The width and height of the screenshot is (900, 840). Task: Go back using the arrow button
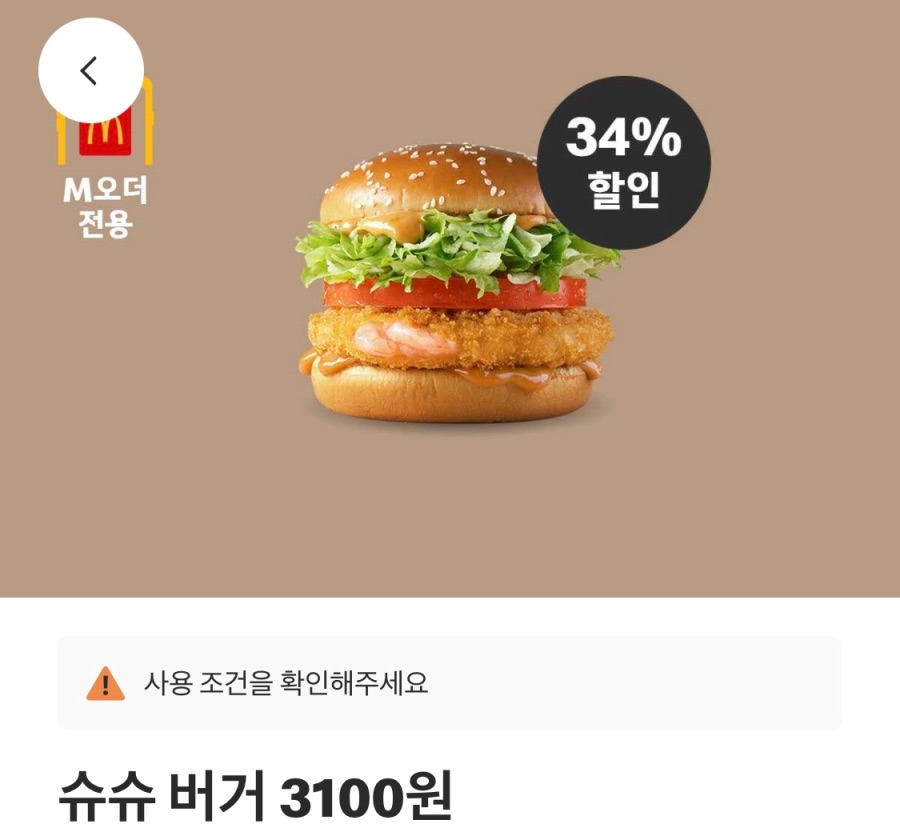click(x=91, y=71)
